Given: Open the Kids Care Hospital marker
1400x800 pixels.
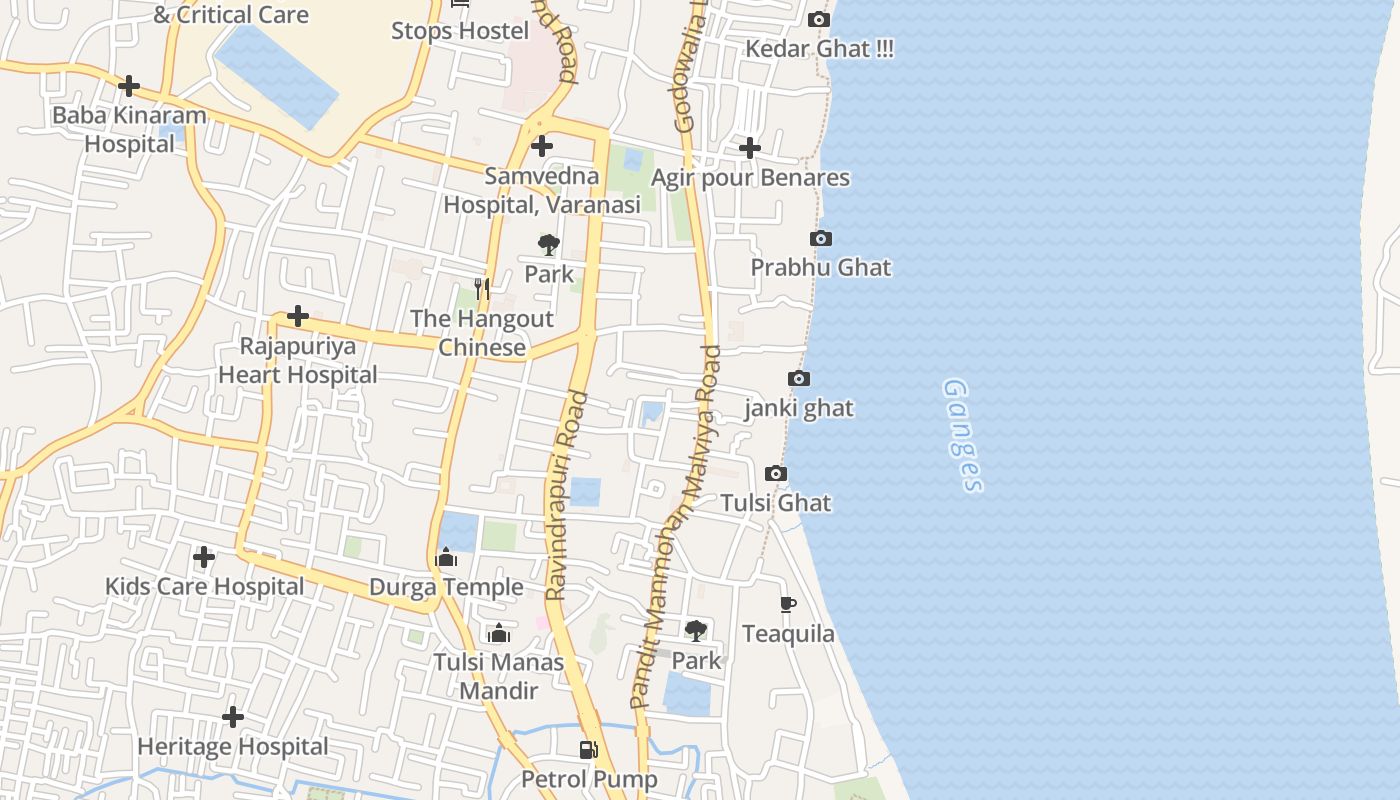Looking at the screenshot, I should click(x=204, y=557).
